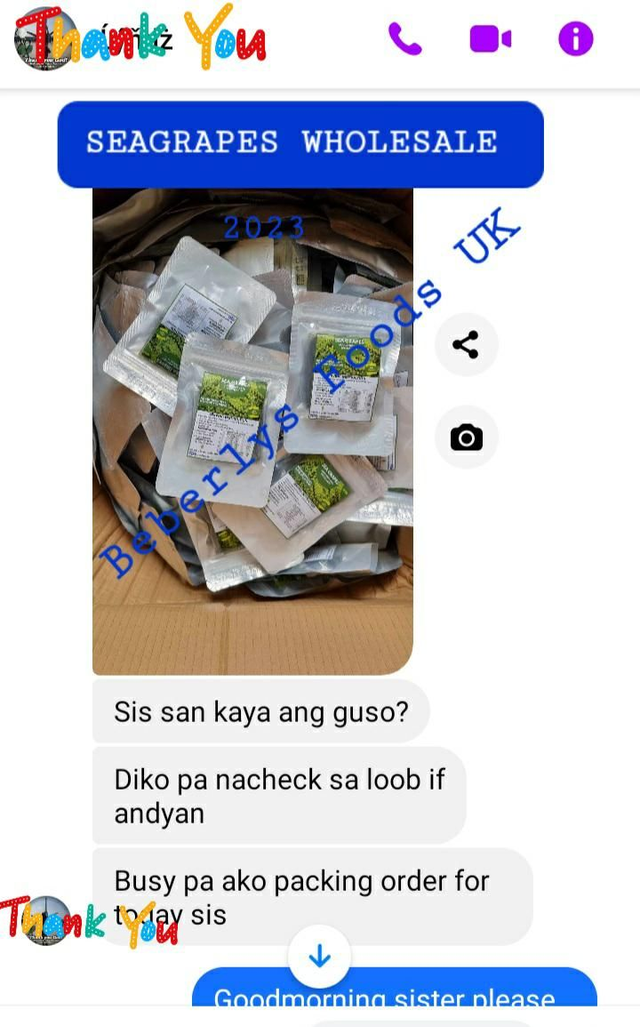The width and height of the screenshot is (640, 1027).
Task: Tap the camera icon beside the photo
Action: pos(466,437)
